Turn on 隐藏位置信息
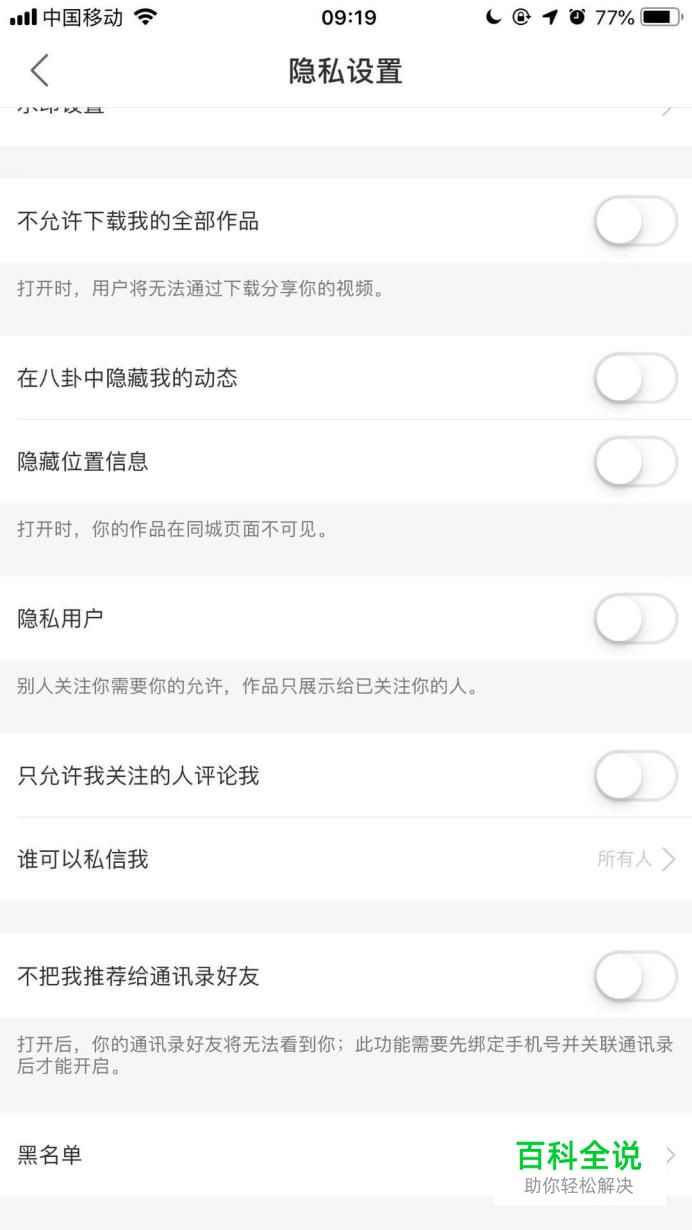 click(x=636, y=462)
